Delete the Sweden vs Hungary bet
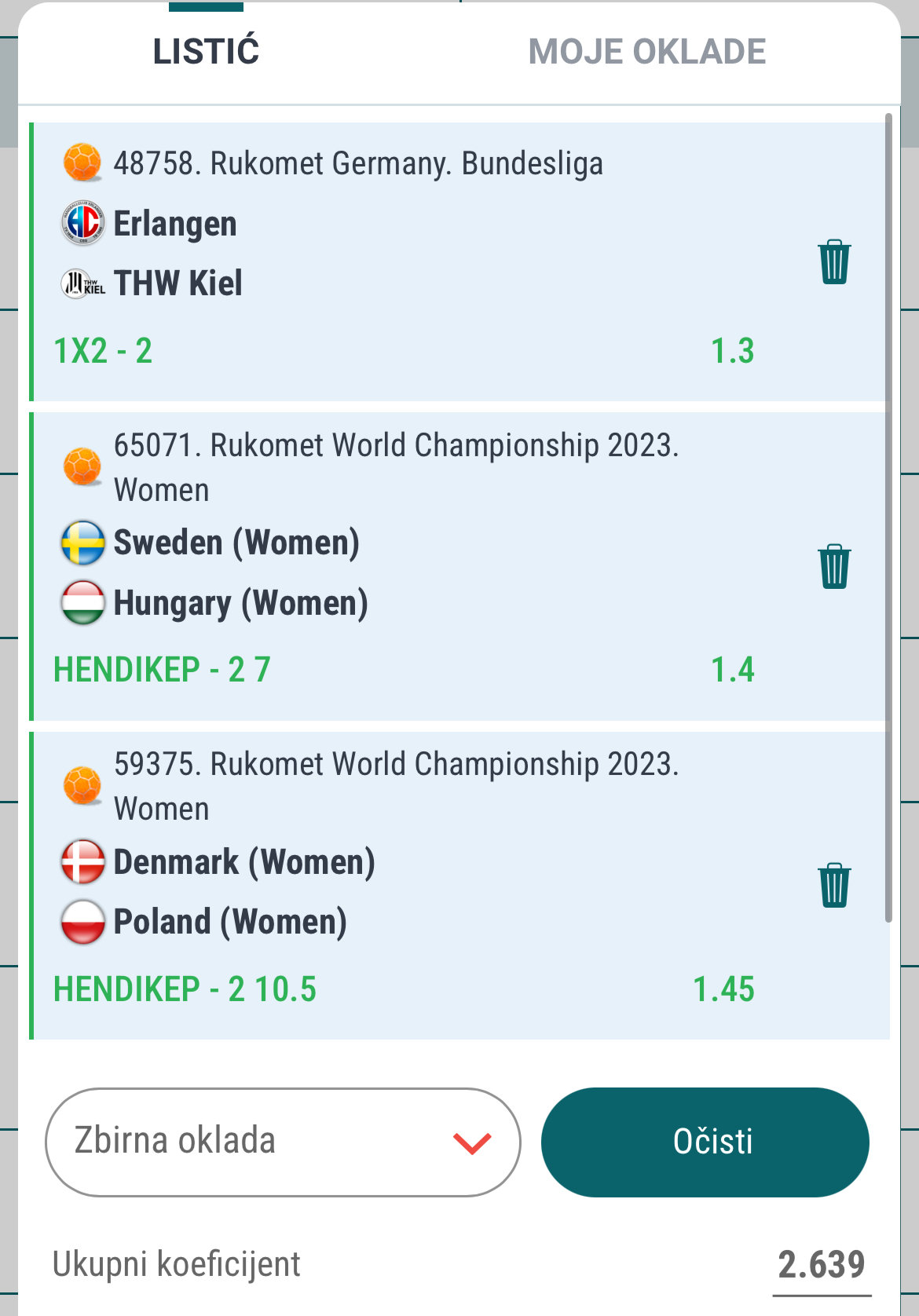This screenshot has height=1316, width=919. click(833, 566)
